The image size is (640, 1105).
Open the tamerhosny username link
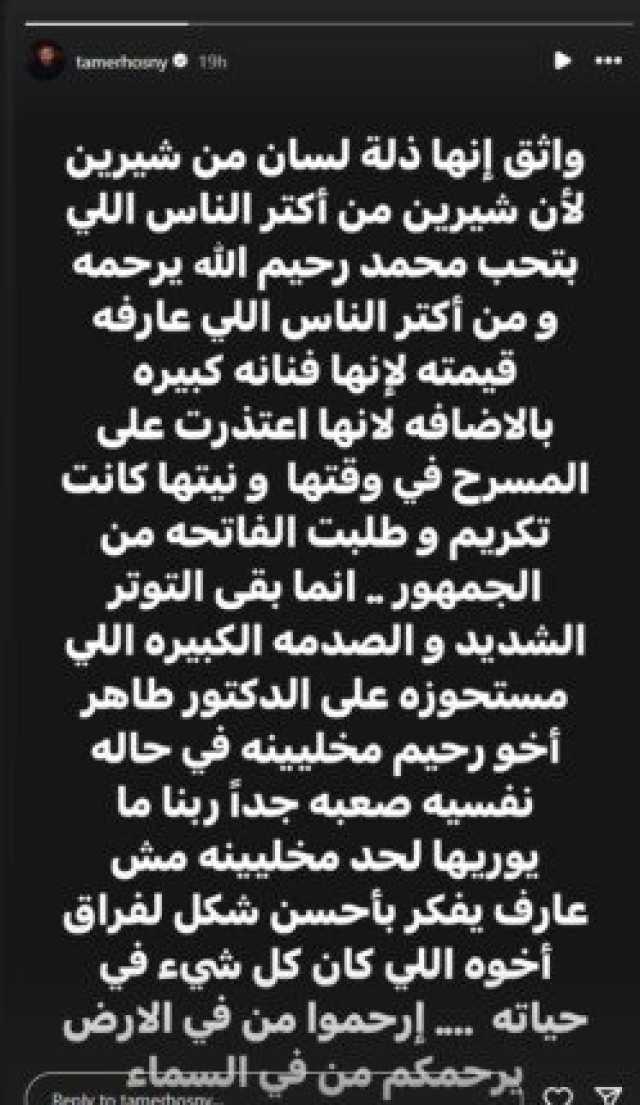tap(121, 61)
